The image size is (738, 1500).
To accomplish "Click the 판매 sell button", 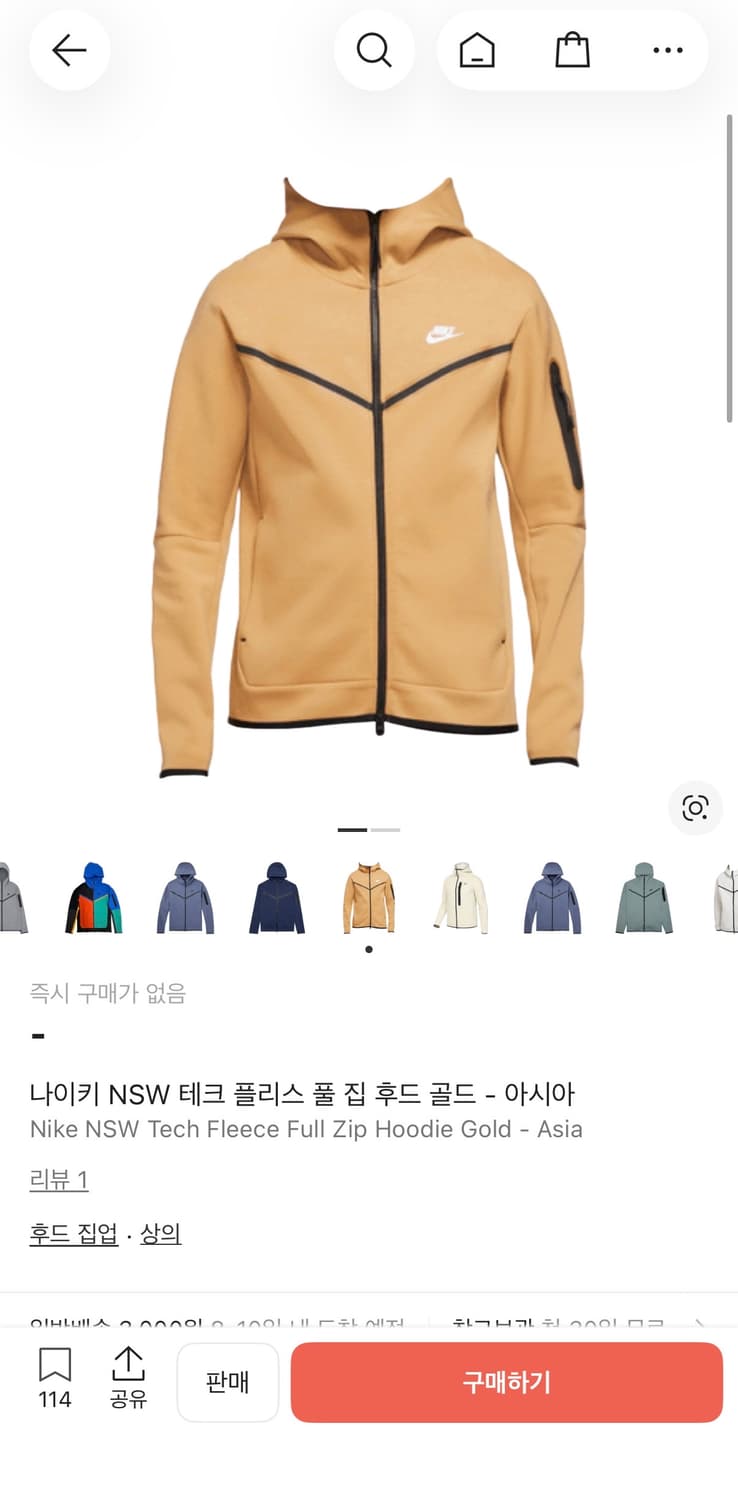I will tap(228, 1382).
